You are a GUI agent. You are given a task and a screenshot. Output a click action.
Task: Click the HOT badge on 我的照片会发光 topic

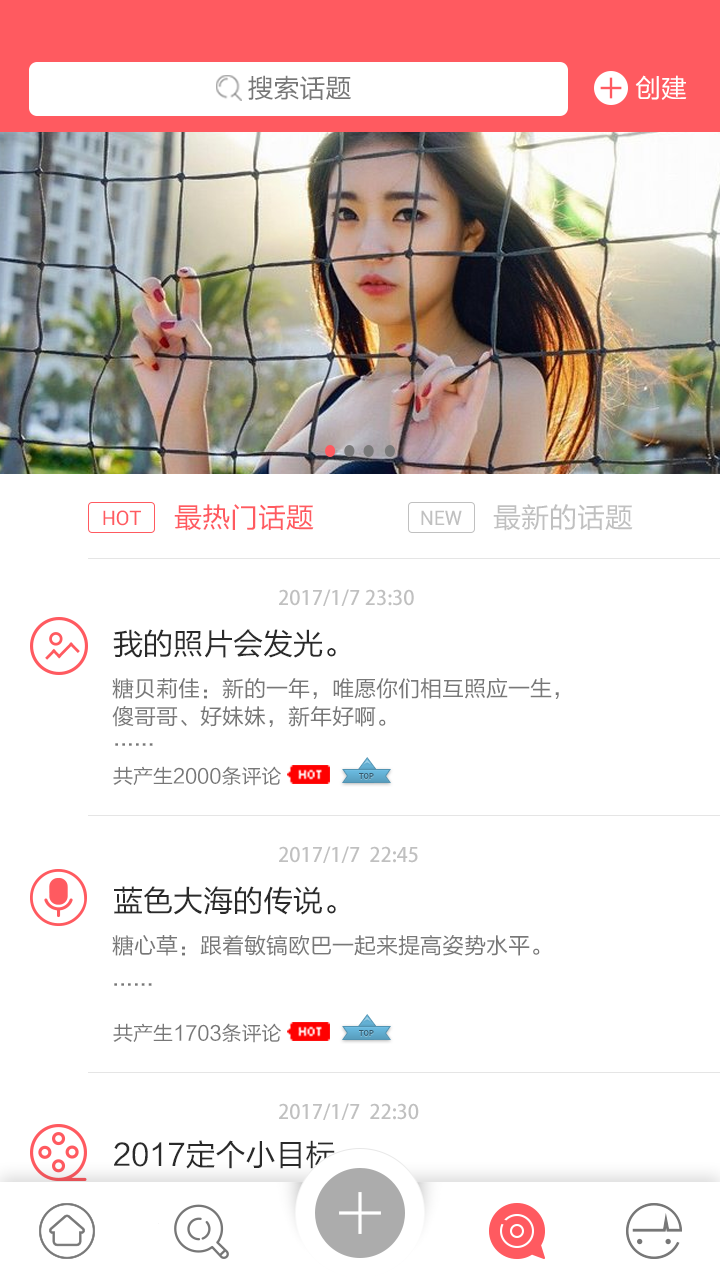coord(310,773)
